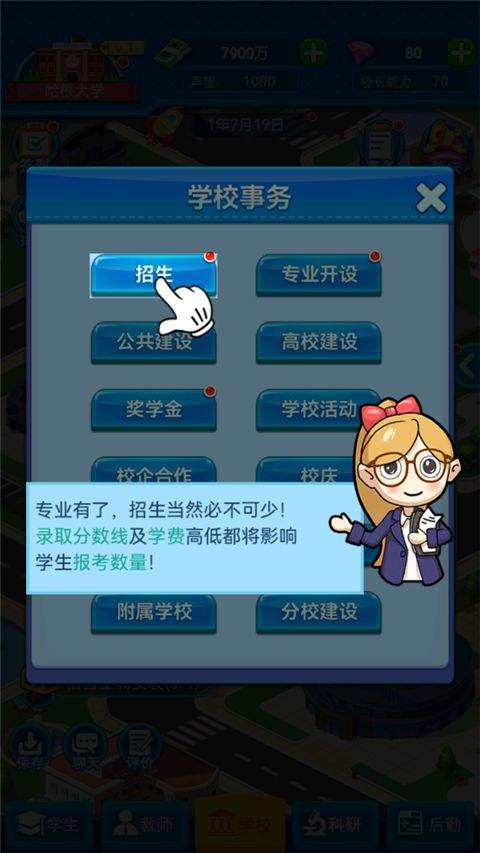Open 高校建设 campus construction

pos(318,343)
